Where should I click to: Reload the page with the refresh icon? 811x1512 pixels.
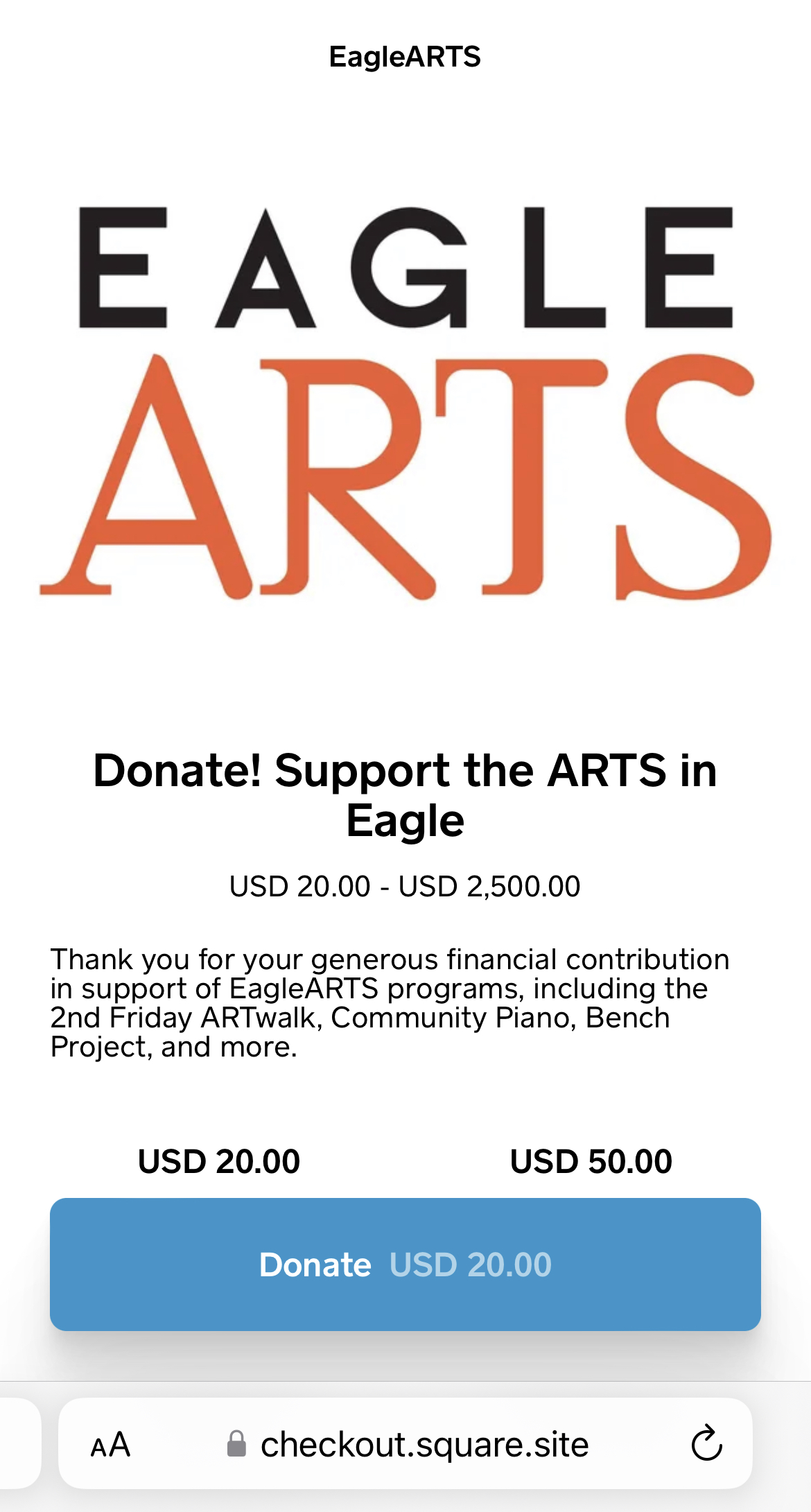(x=706, y=1444)
